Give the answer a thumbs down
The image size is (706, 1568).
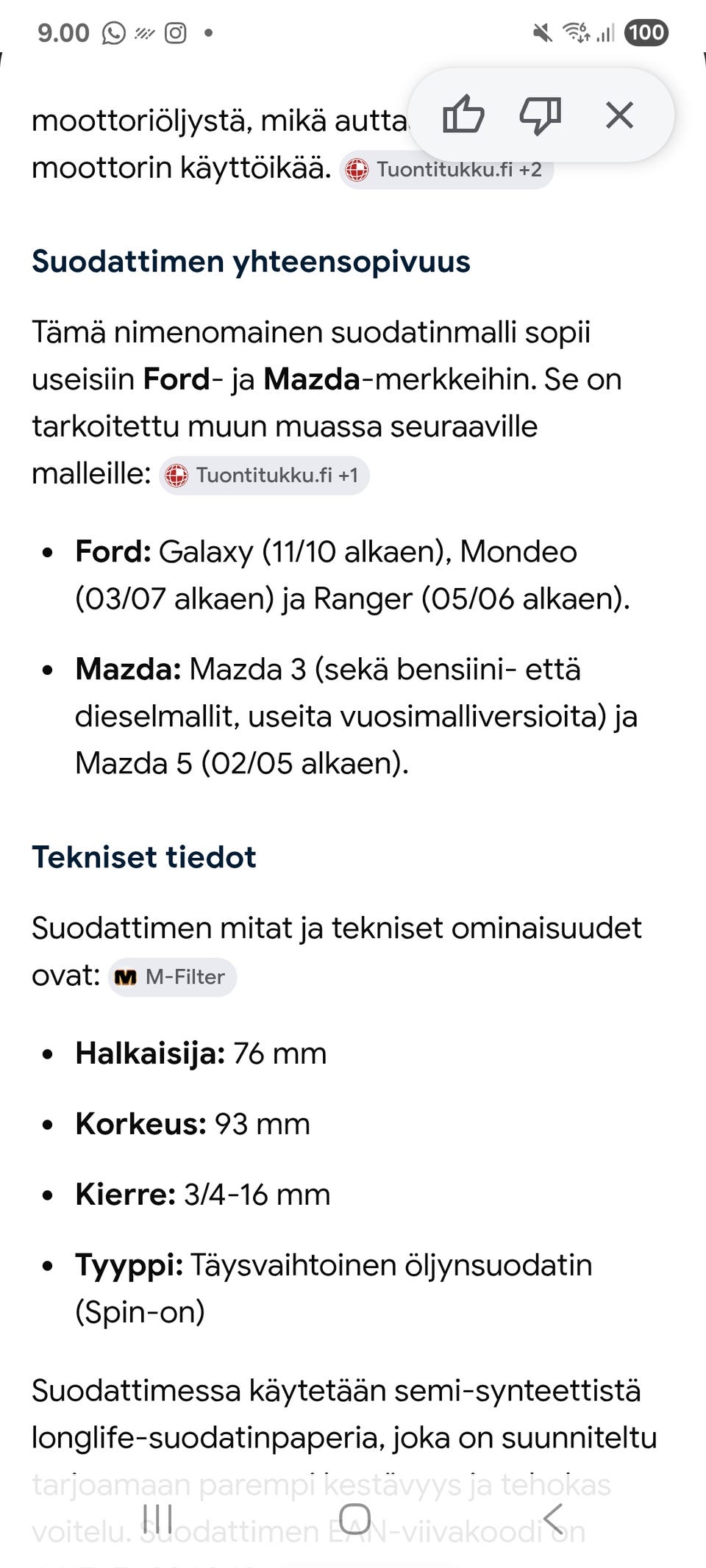coord(541,115)
